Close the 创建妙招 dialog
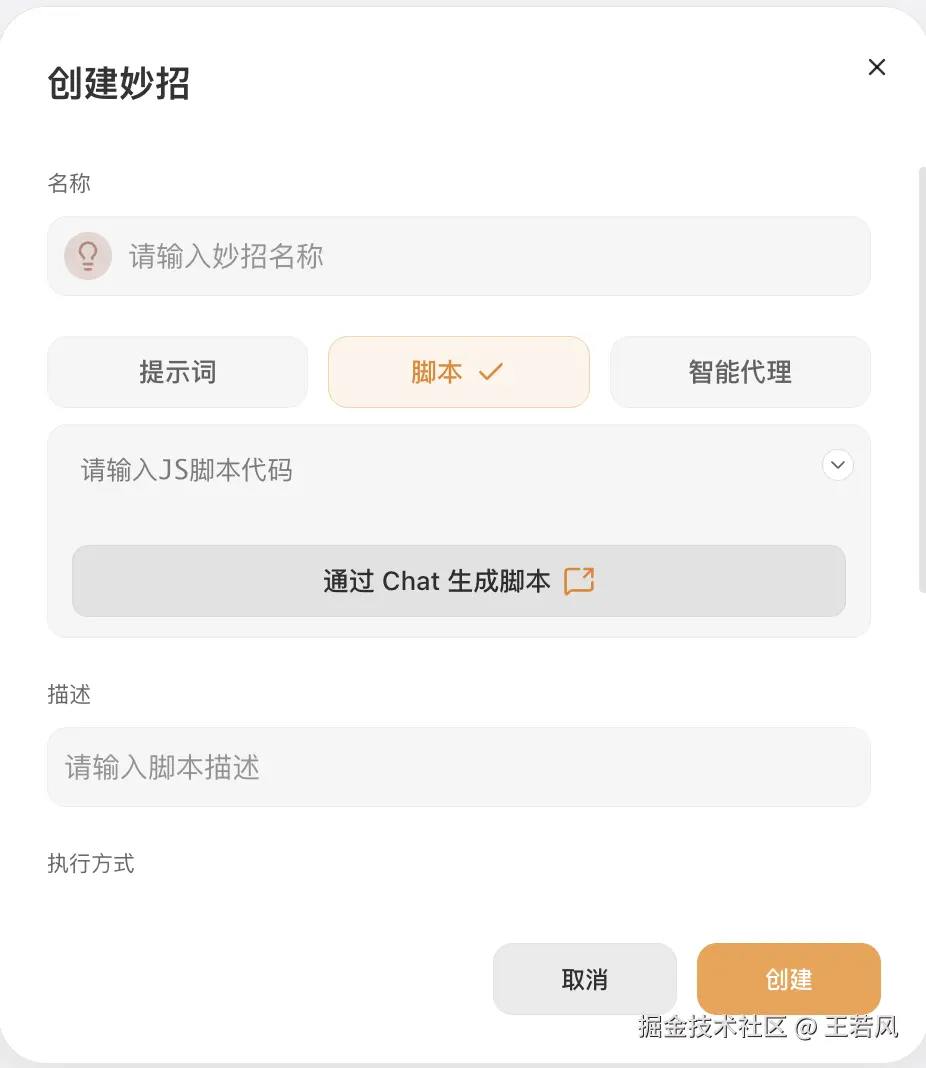 point(877,67)
